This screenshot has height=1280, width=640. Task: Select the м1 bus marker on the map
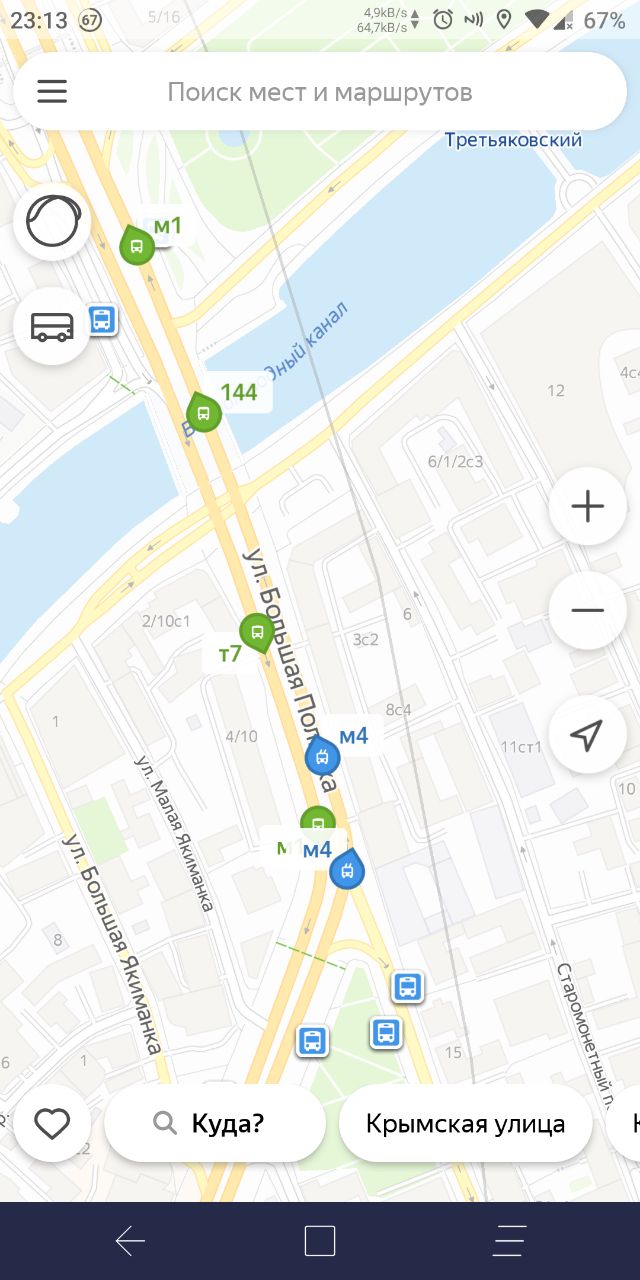tap(137, 245)
